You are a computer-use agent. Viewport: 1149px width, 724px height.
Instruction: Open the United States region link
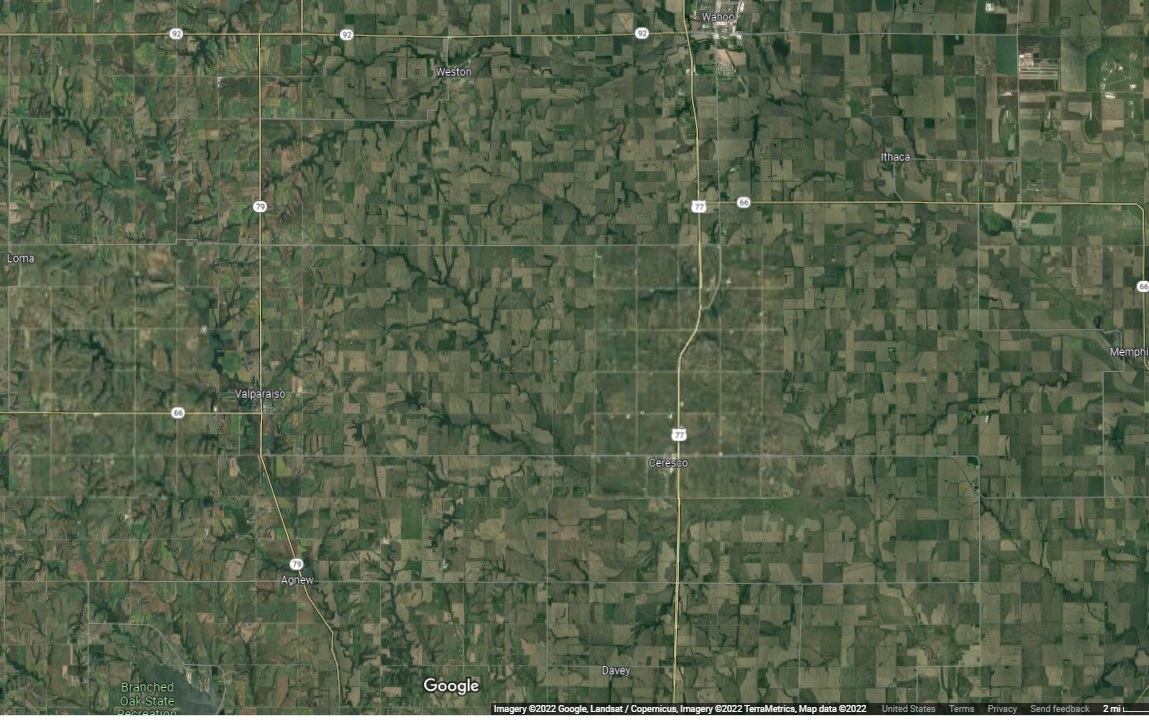pos(908,709)
